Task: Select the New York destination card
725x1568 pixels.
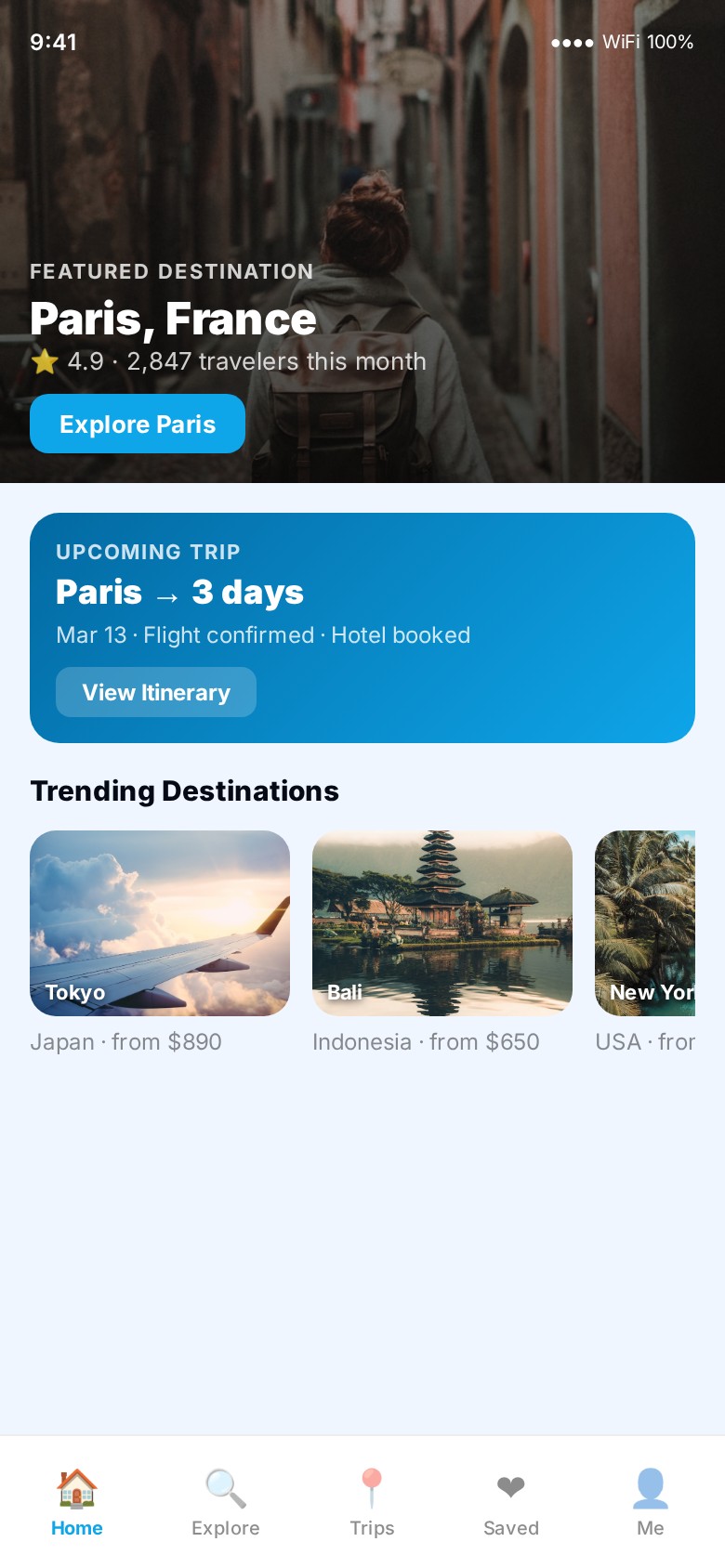Action: [645, 923]
